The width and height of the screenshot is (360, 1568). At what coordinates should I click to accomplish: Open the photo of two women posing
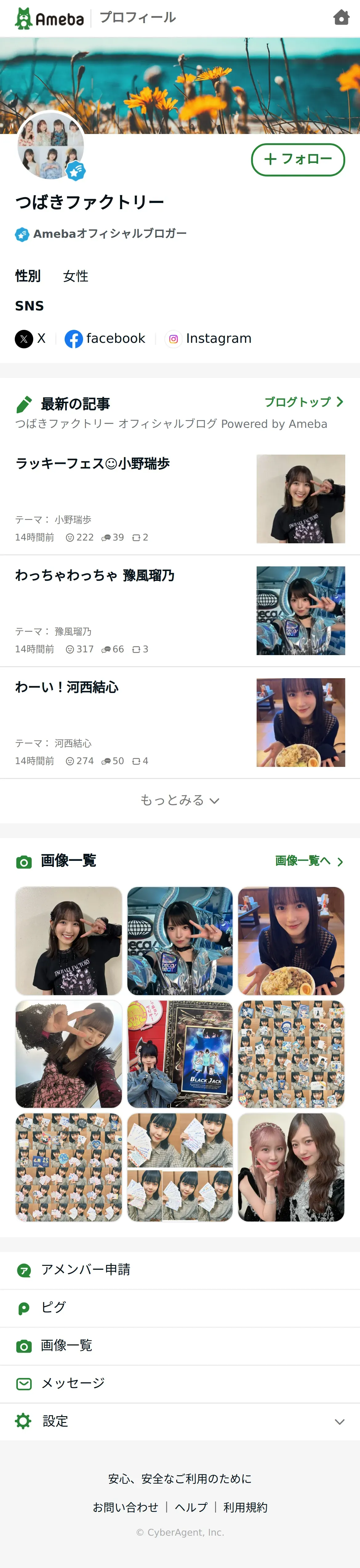(291, 1167)
